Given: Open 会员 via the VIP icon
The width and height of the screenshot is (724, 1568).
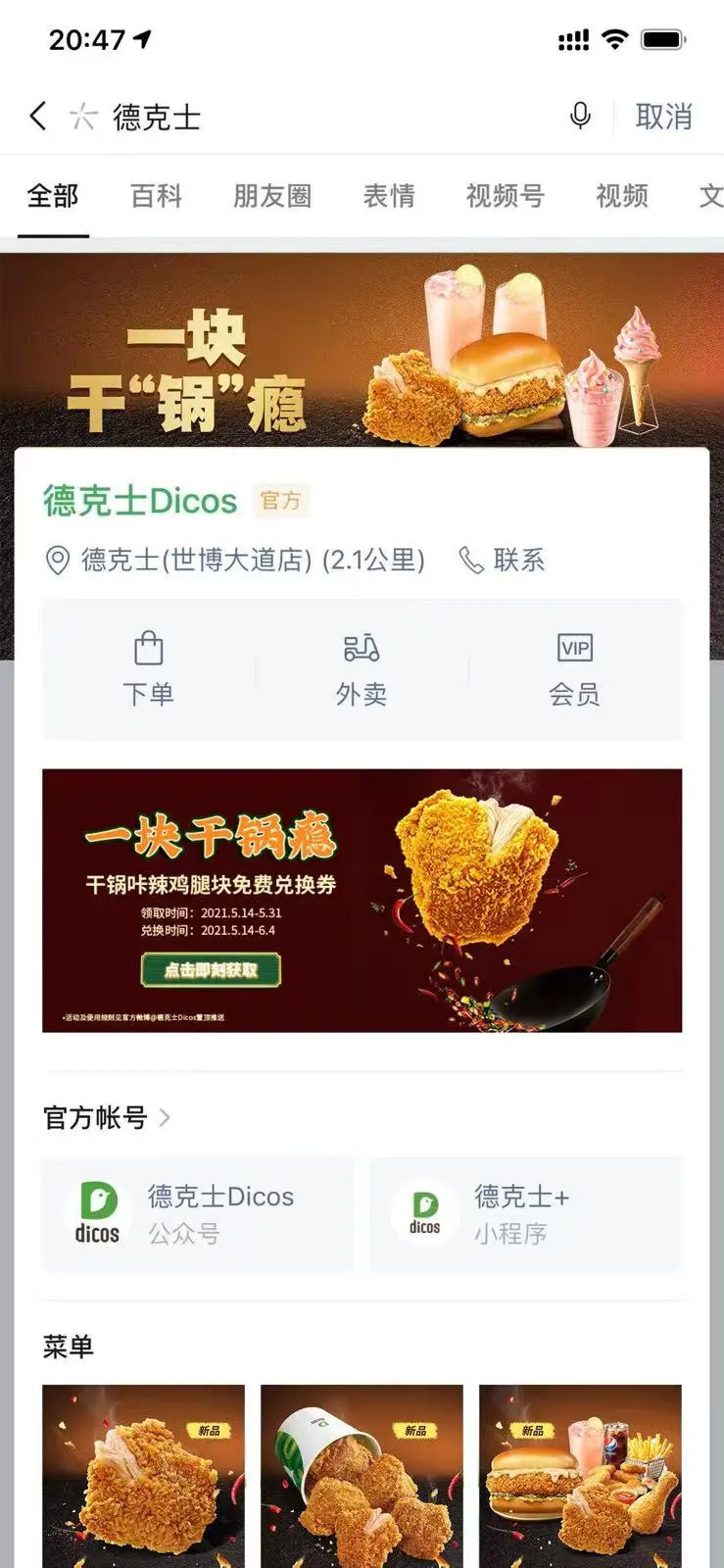Looking at the screenshot, I should click(x=574, y=666).
